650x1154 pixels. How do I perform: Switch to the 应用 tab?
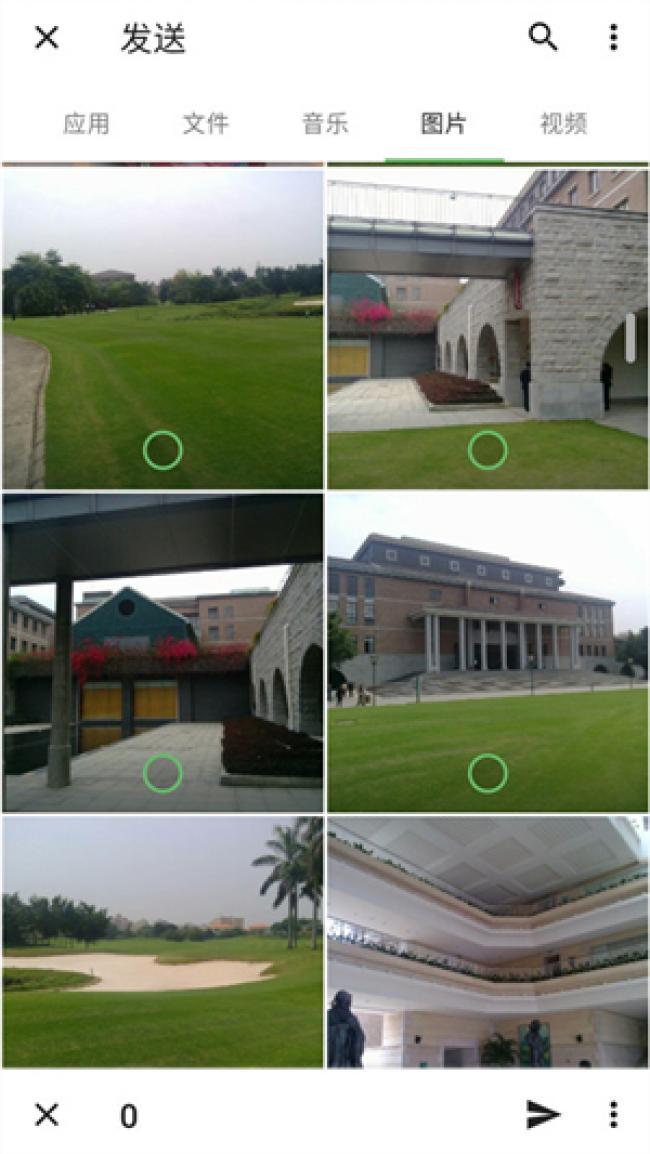coord(86,123)
